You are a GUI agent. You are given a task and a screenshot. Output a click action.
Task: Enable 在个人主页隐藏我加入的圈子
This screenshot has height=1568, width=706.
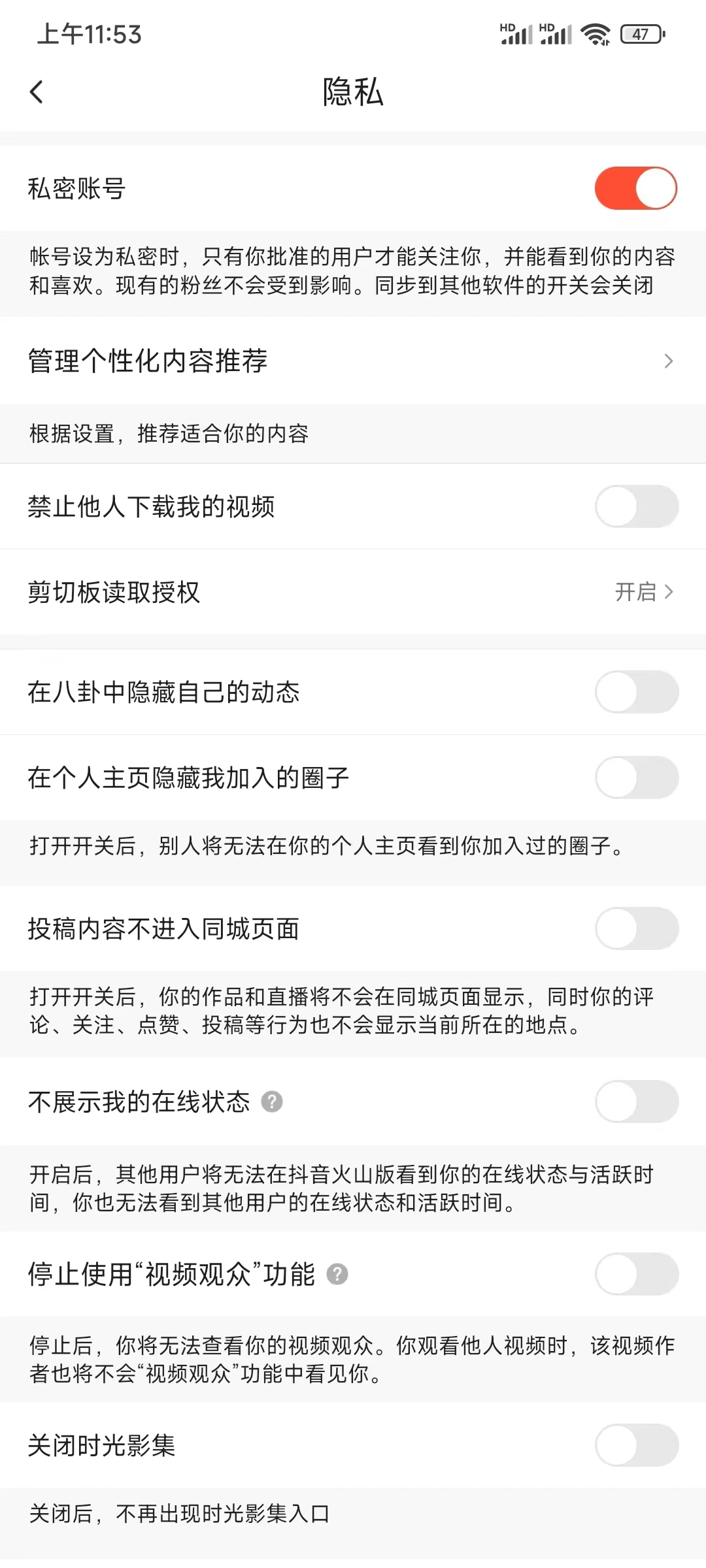(636, 777)
